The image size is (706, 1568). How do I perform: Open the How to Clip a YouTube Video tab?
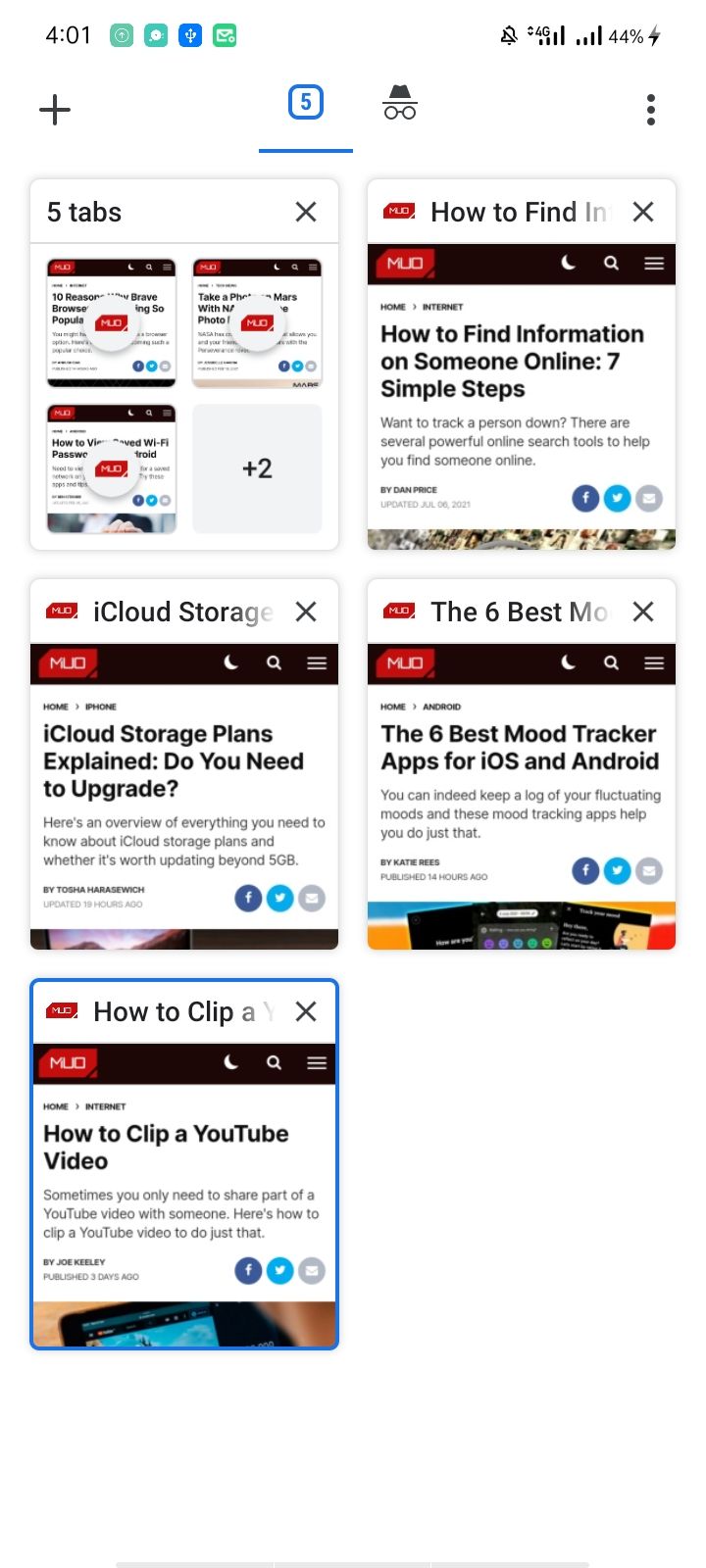pos(183,1176)
